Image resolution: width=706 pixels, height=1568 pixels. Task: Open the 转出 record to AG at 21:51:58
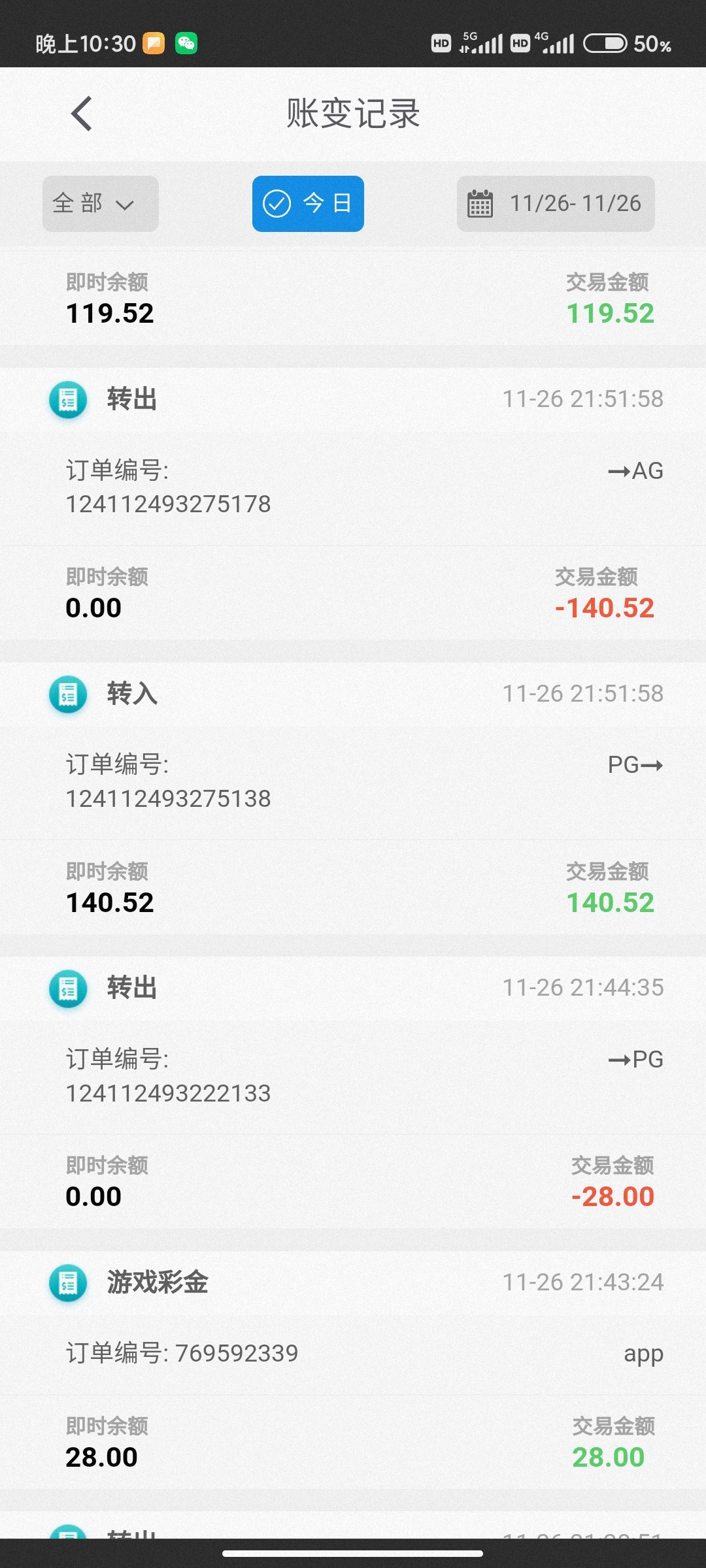[353, 503]
